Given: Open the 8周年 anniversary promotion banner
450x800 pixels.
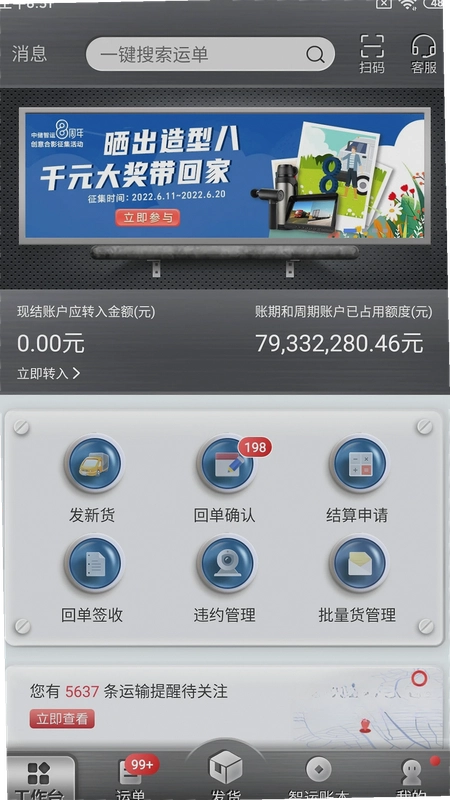Looking at the screenshot, I should 225,176.
